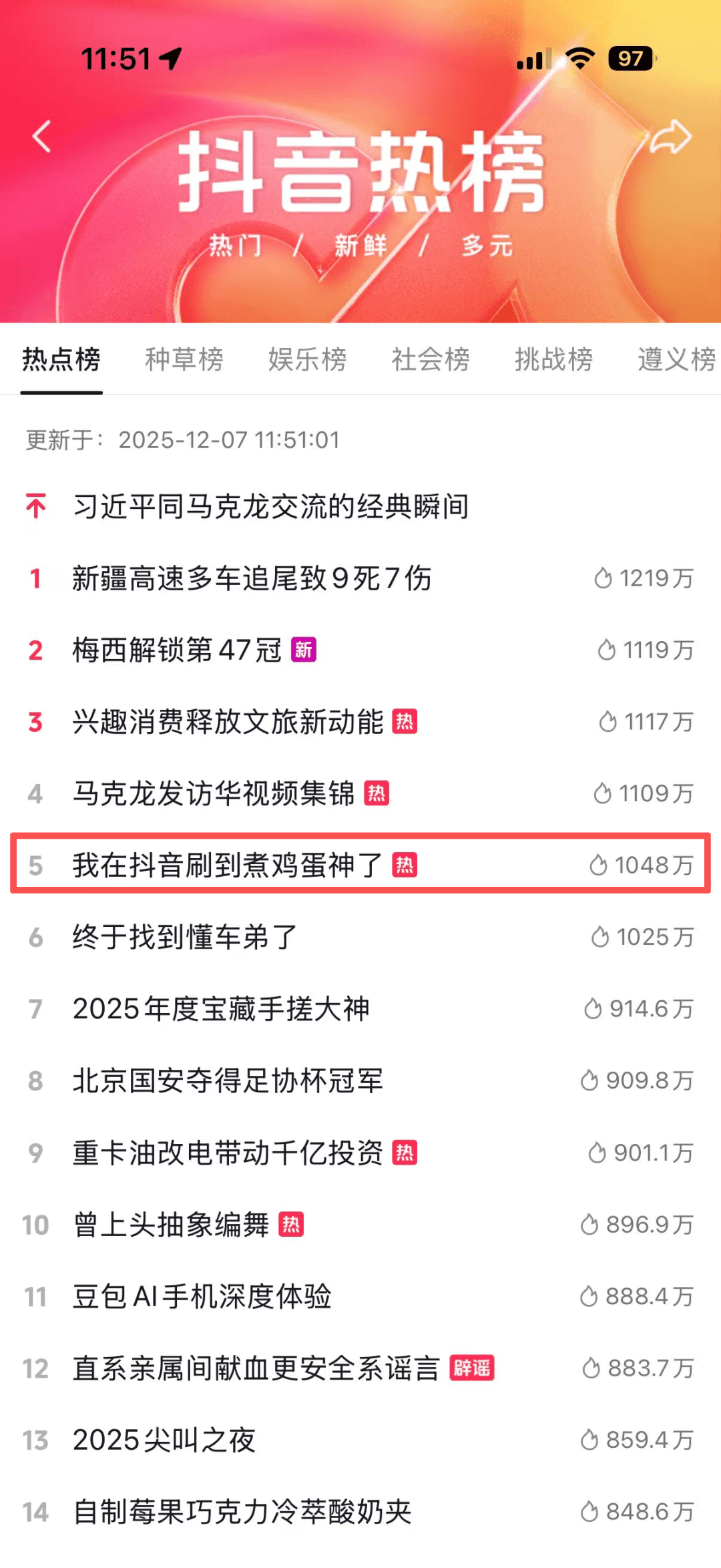Tap the 我在抖音刷到煮鸡蛋神了 topic

click(227, 865)
